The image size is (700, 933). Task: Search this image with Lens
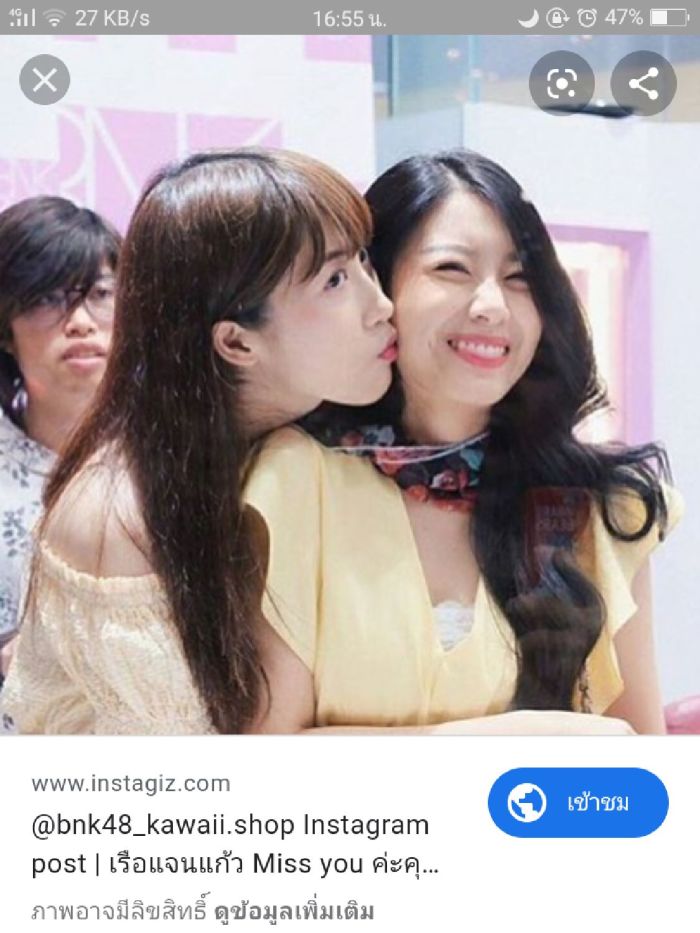(x=561, y=84)
